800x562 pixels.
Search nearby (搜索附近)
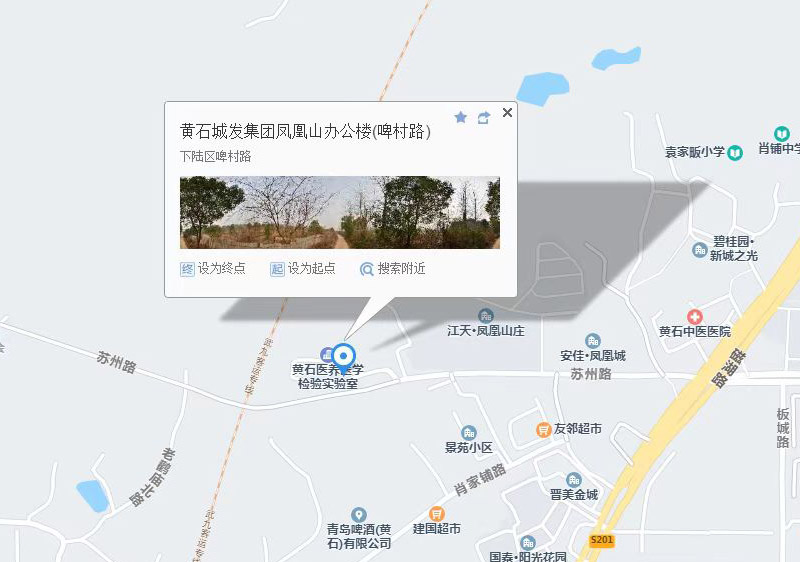(393, 269)
